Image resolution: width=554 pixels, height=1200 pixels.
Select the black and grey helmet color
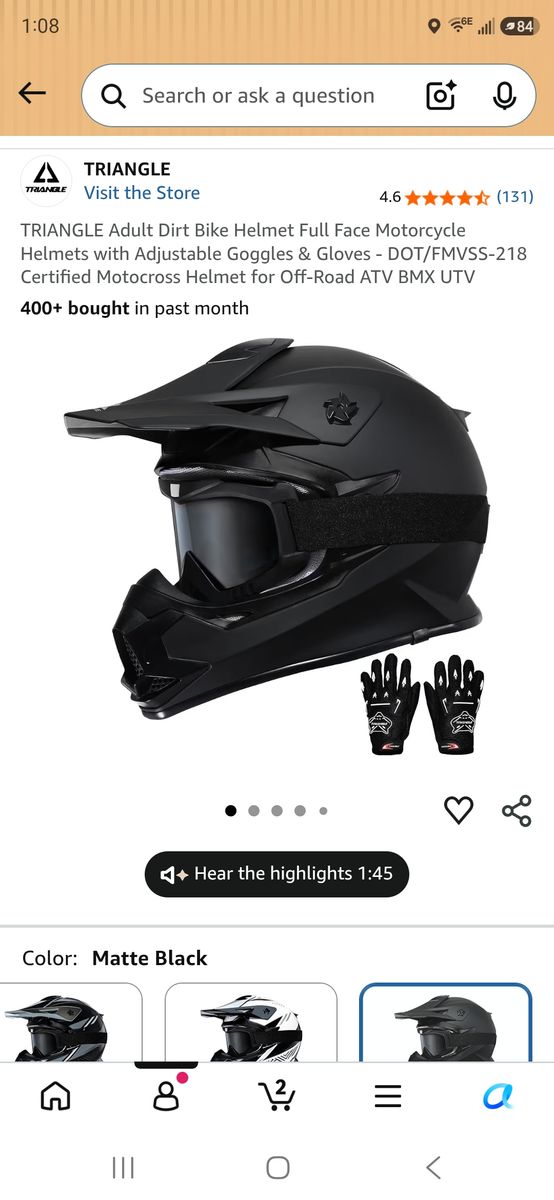tap(71, 1022)
